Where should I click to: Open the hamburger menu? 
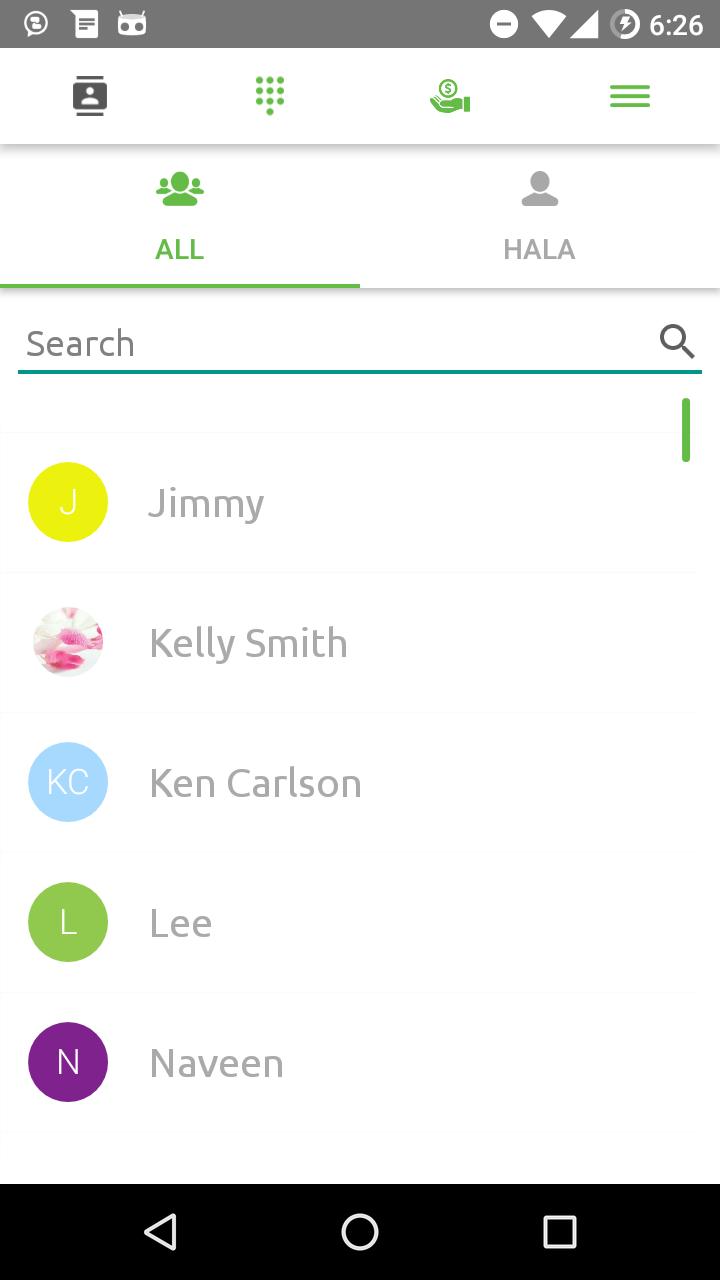pyautogui.click(x=630, y=96)
